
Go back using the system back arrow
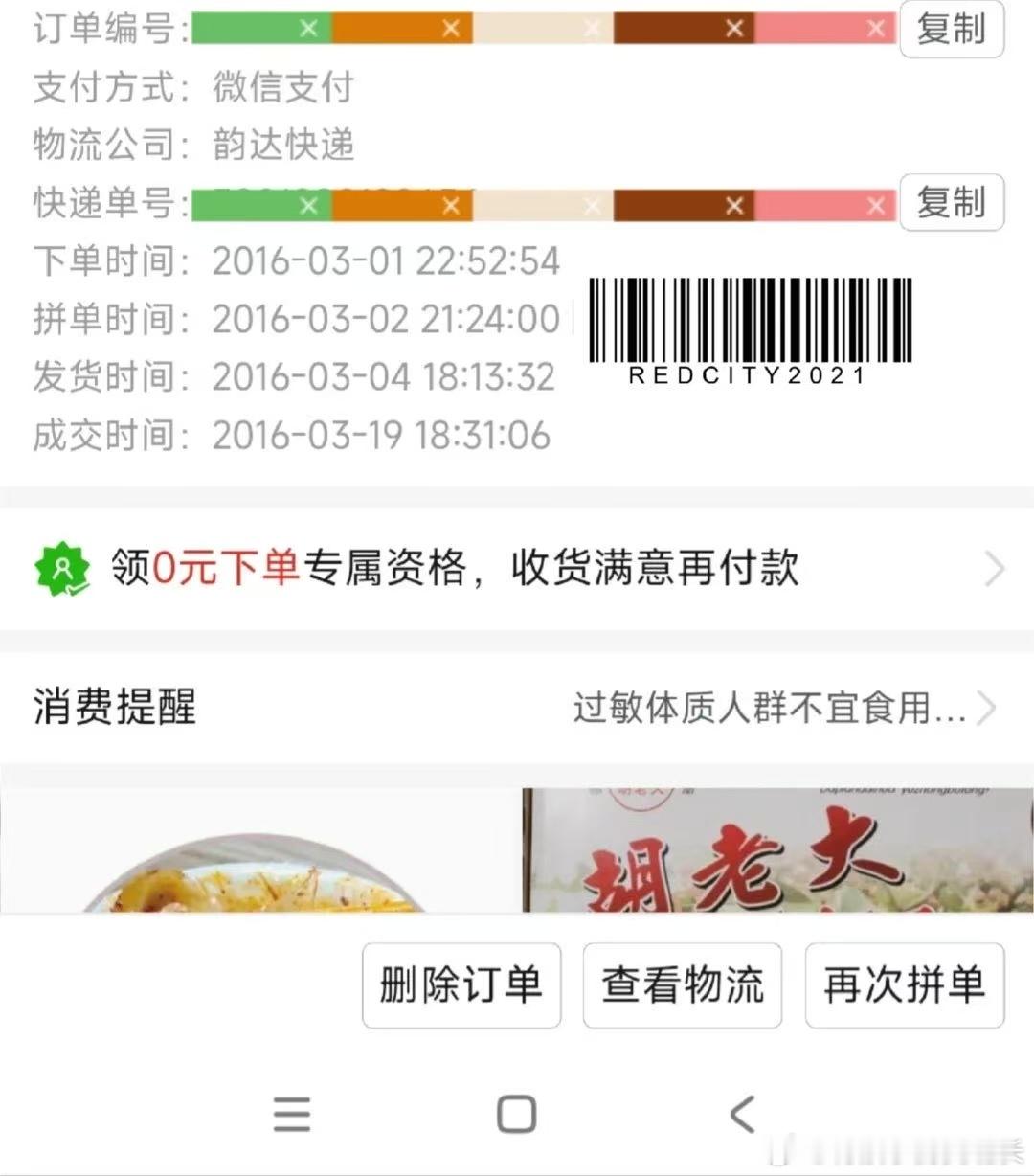point(742,1114)
